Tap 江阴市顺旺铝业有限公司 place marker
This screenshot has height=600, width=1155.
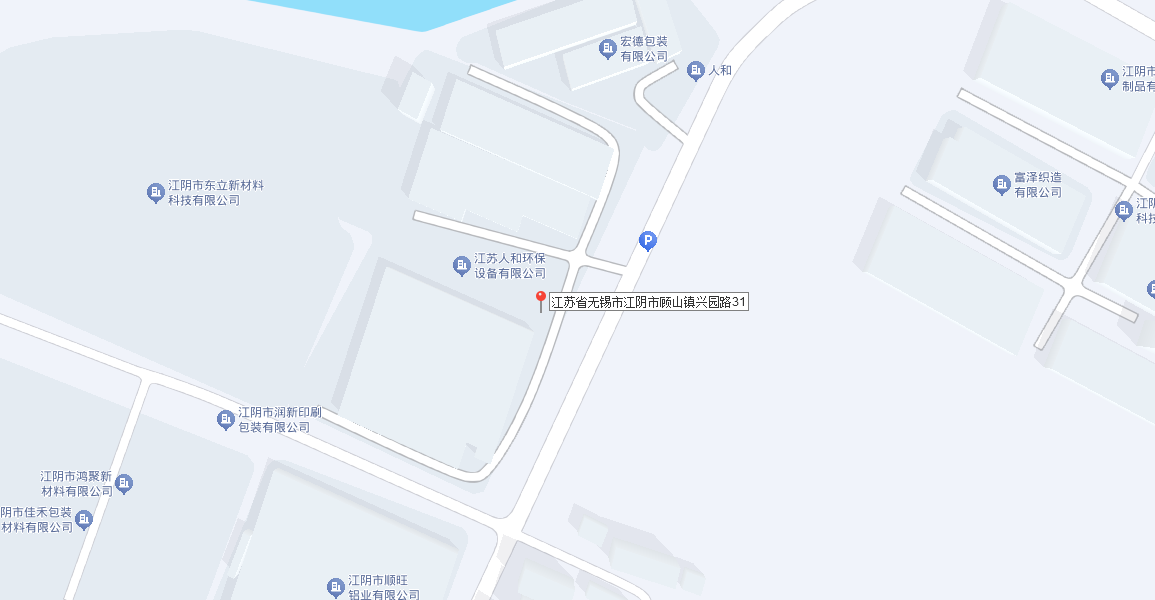click(336, 587)
